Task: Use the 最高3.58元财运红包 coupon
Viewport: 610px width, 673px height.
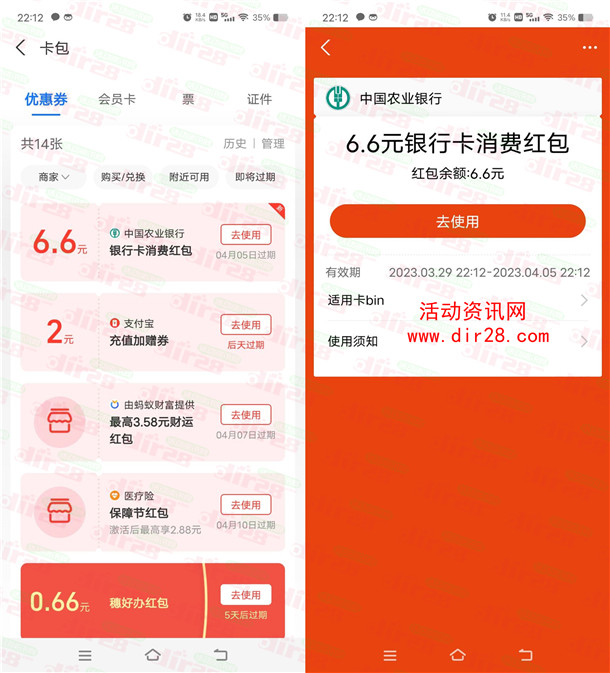Action: click(x=245, y=415)
